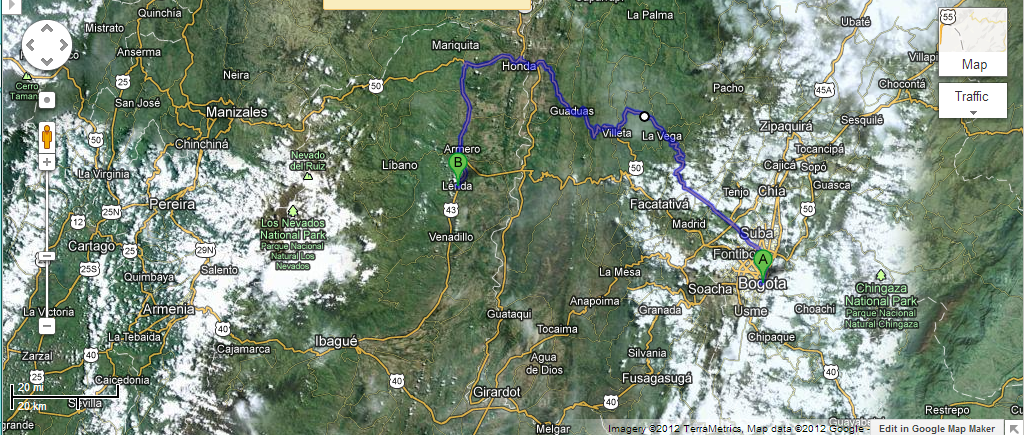Pan the map left with the arrow
Screen dimensions: 1024x435
tap(30, 44)
